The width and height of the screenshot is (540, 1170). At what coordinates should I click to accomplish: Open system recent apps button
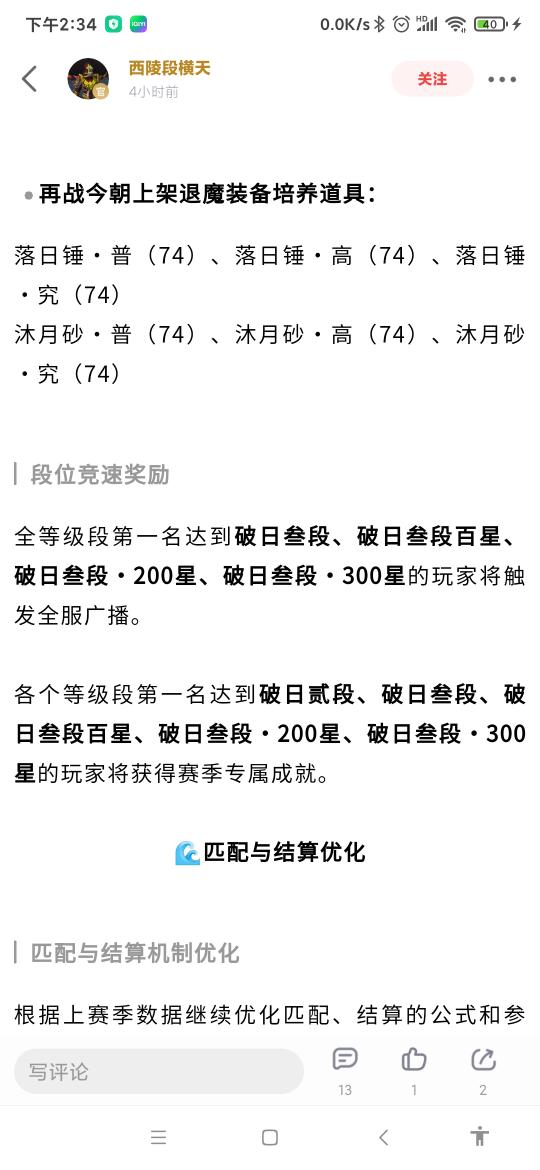pos(158,1137)
